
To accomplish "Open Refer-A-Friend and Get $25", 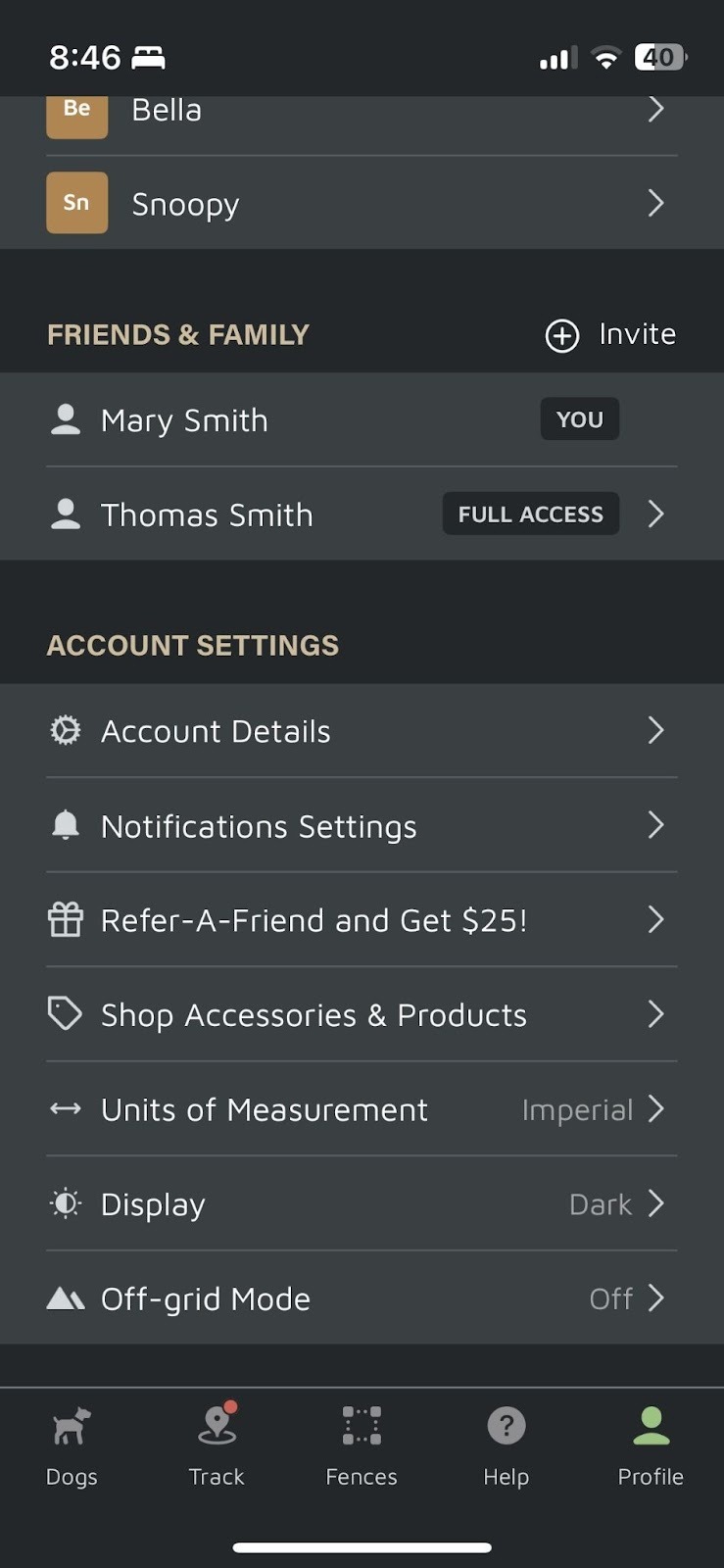I will [362, 920].
